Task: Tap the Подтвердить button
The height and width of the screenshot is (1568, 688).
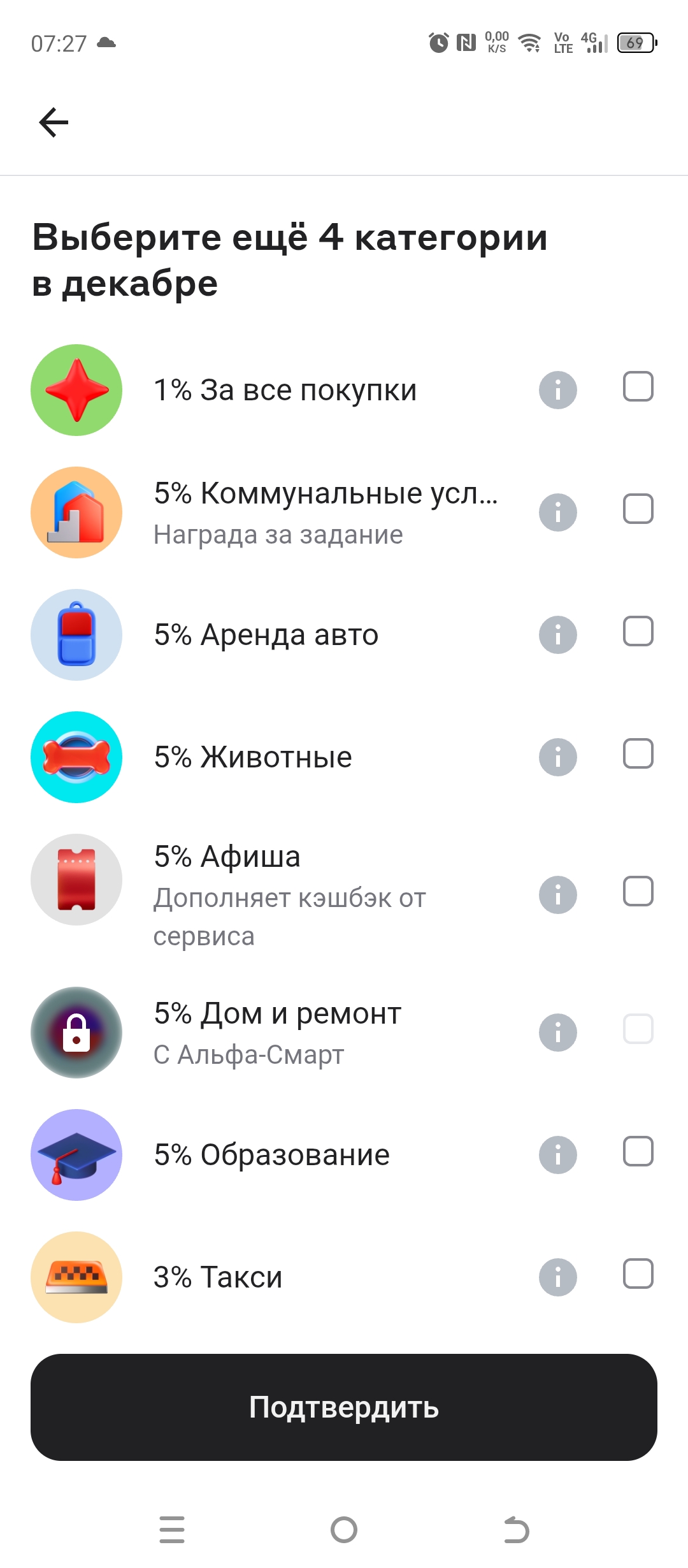Action: [344, 1407]
